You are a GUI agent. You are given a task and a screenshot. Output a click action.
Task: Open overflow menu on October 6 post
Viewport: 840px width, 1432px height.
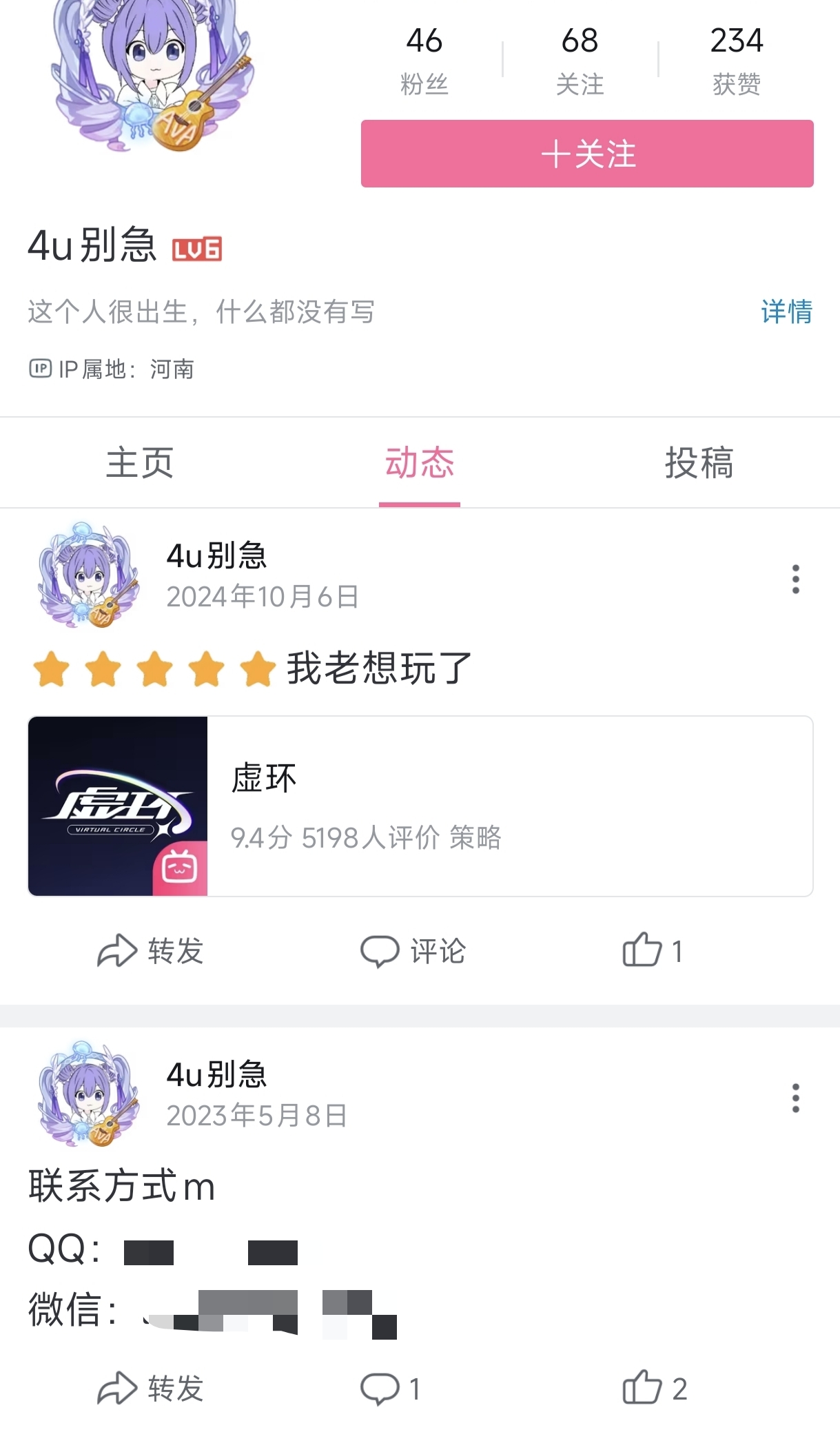[796, 579]
